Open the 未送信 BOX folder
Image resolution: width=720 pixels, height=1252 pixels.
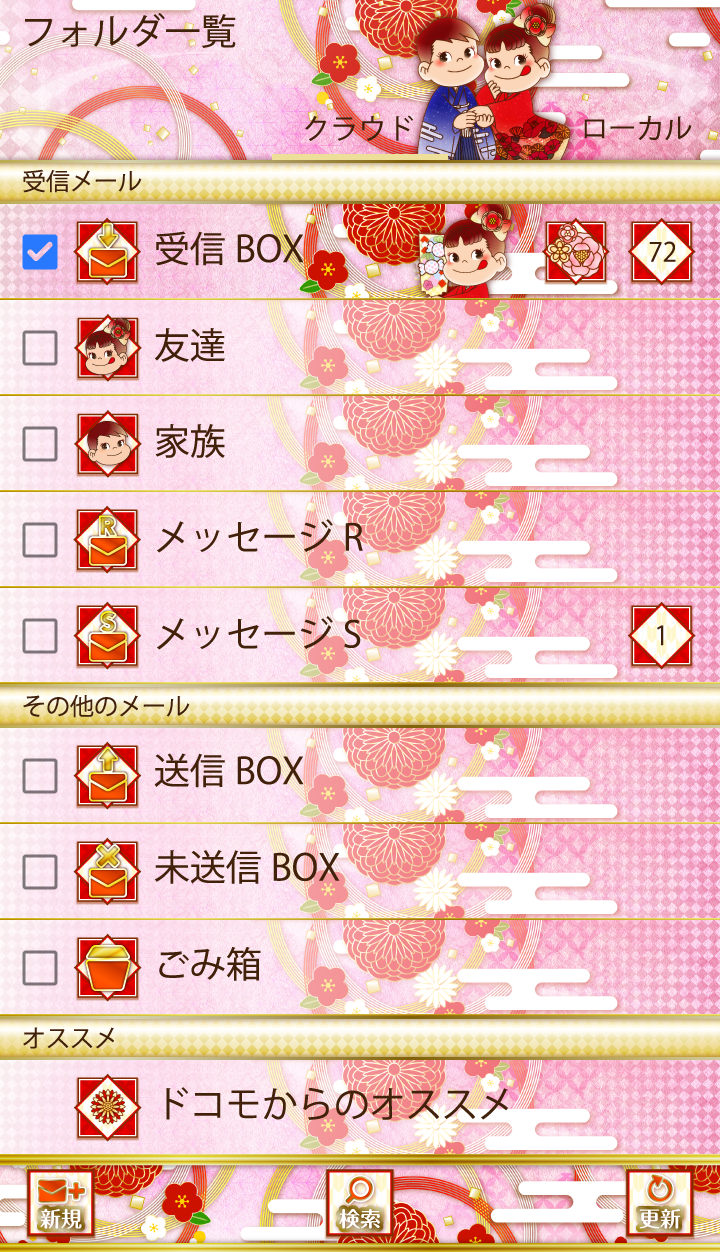point(246,868)
